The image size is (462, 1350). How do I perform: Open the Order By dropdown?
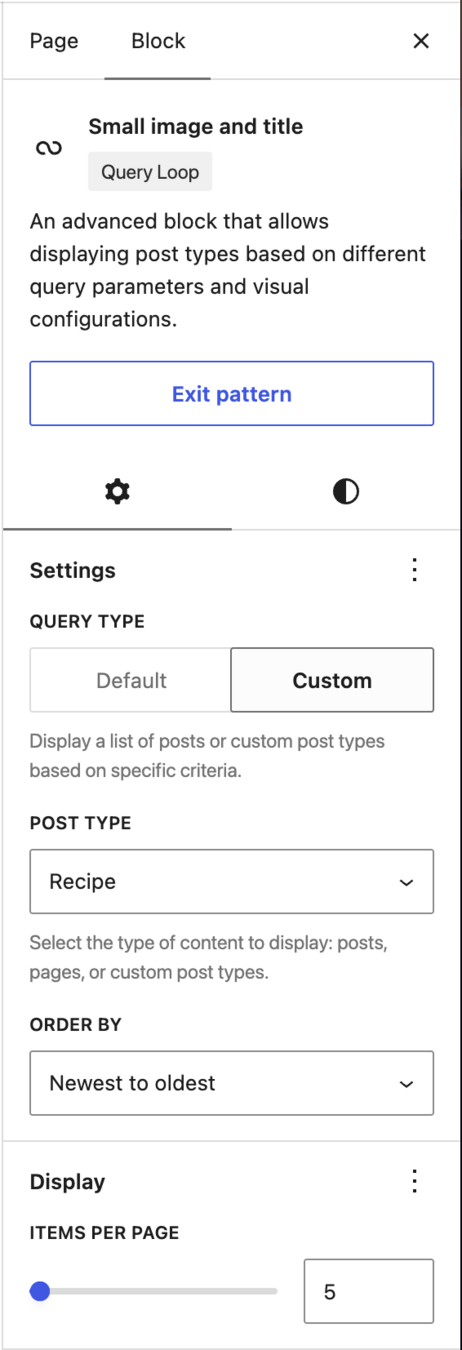[232, 1083]
